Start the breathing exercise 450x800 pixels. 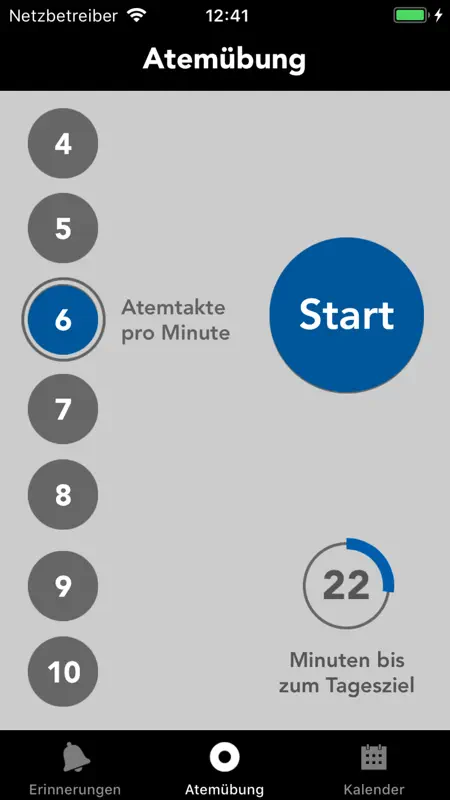click(346, 315)
